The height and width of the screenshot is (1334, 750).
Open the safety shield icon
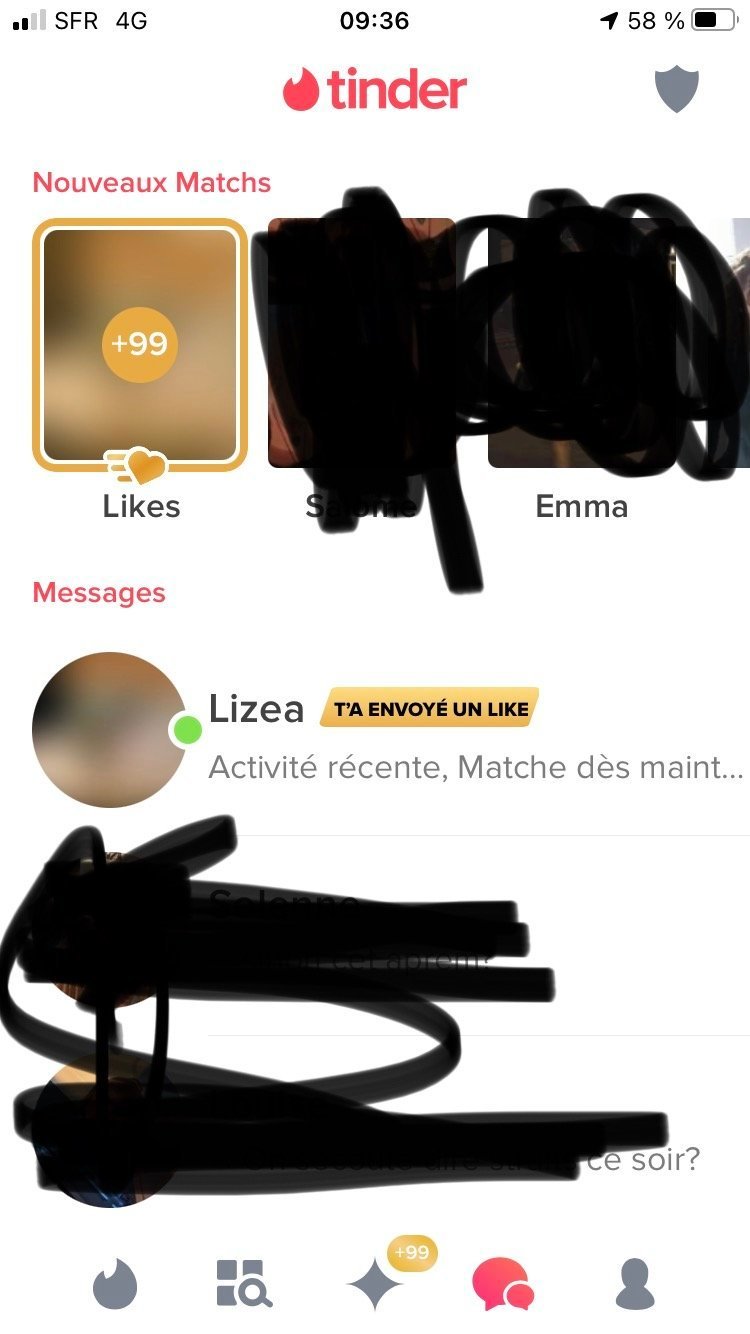pos(677,90)
